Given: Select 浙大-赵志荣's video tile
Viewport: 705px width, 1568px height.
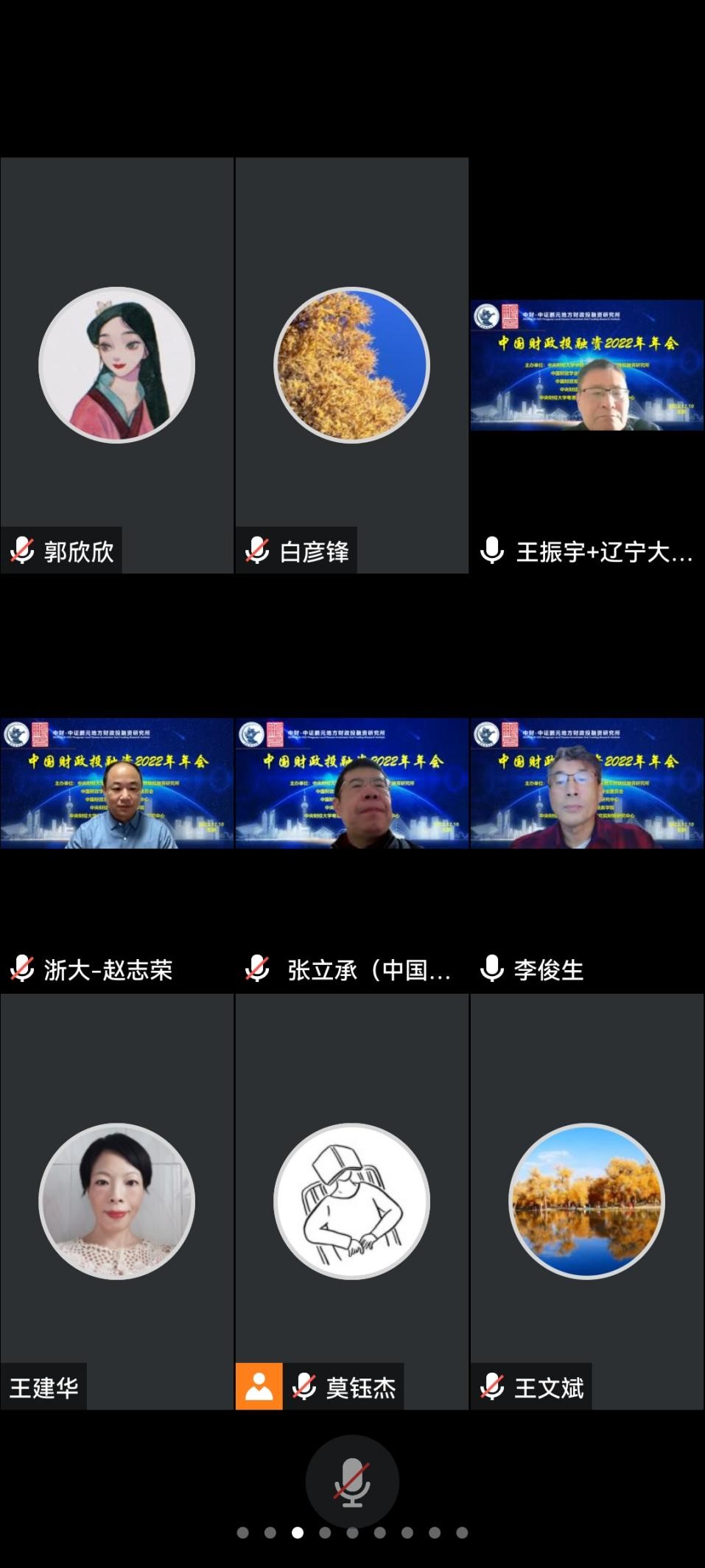Looking at the screenshot, I should pyautogui.click(x=116, y=784).
